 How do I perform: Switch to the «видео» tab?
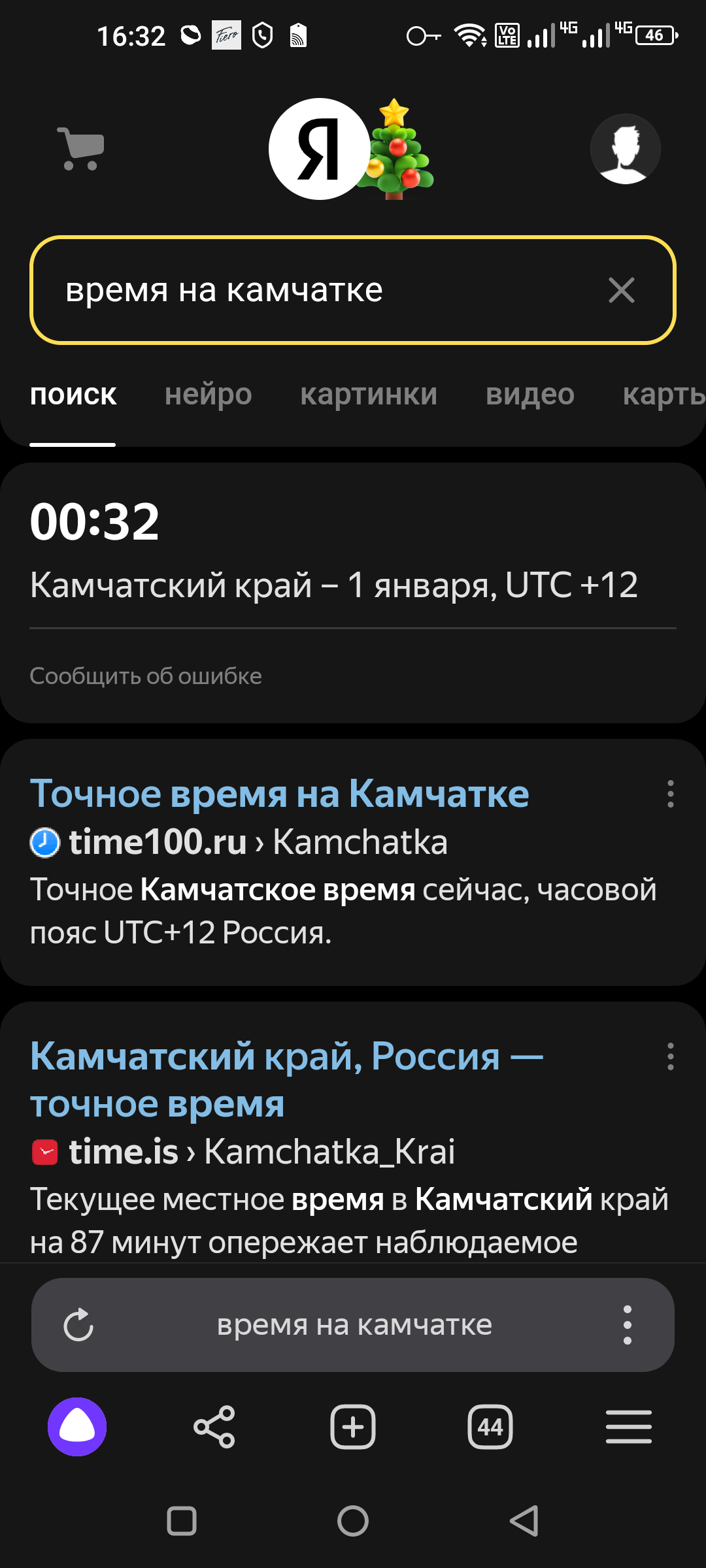point(529,395)
